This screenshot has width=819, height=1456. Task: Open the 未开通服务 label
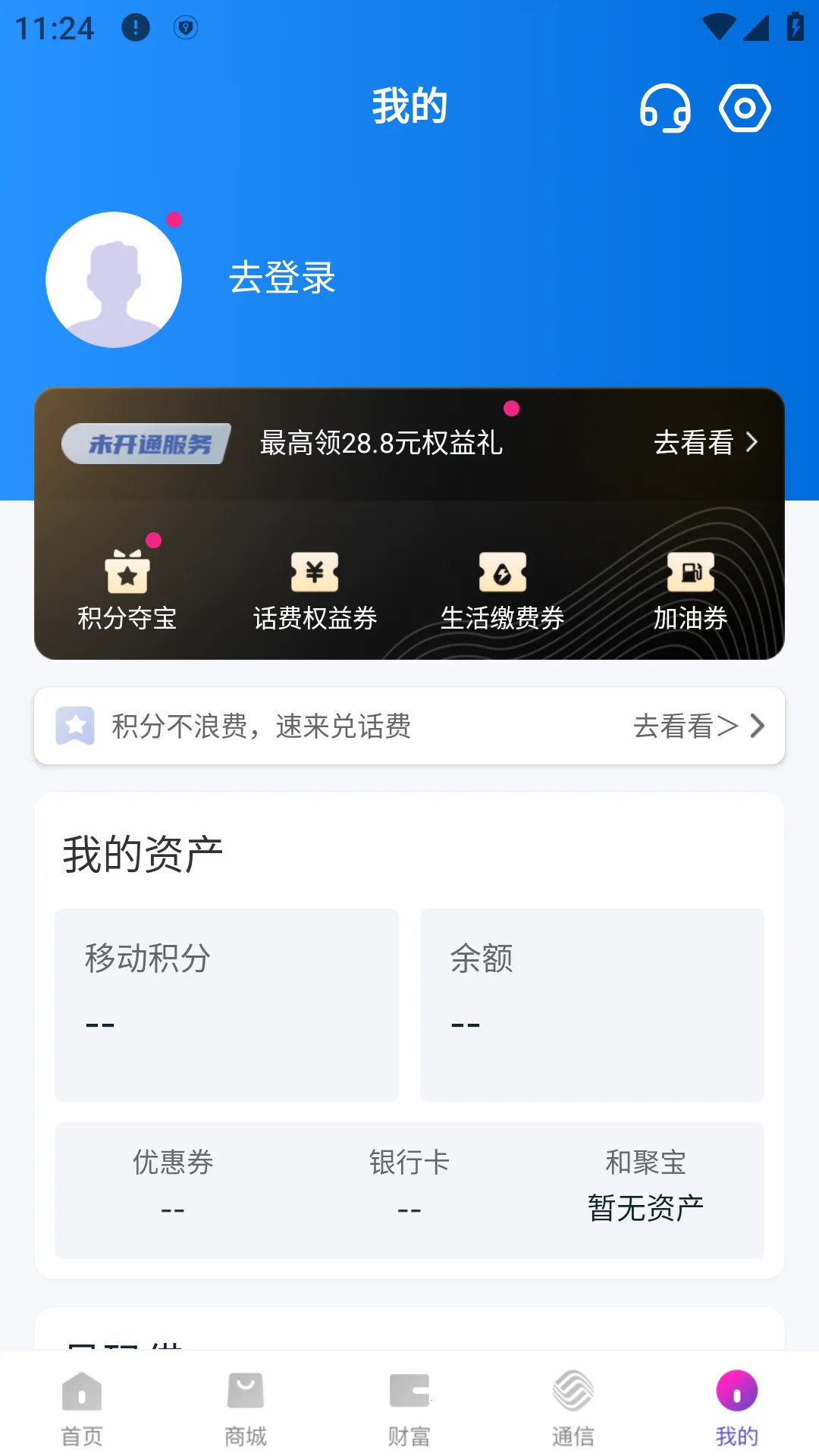pos(146,444)
